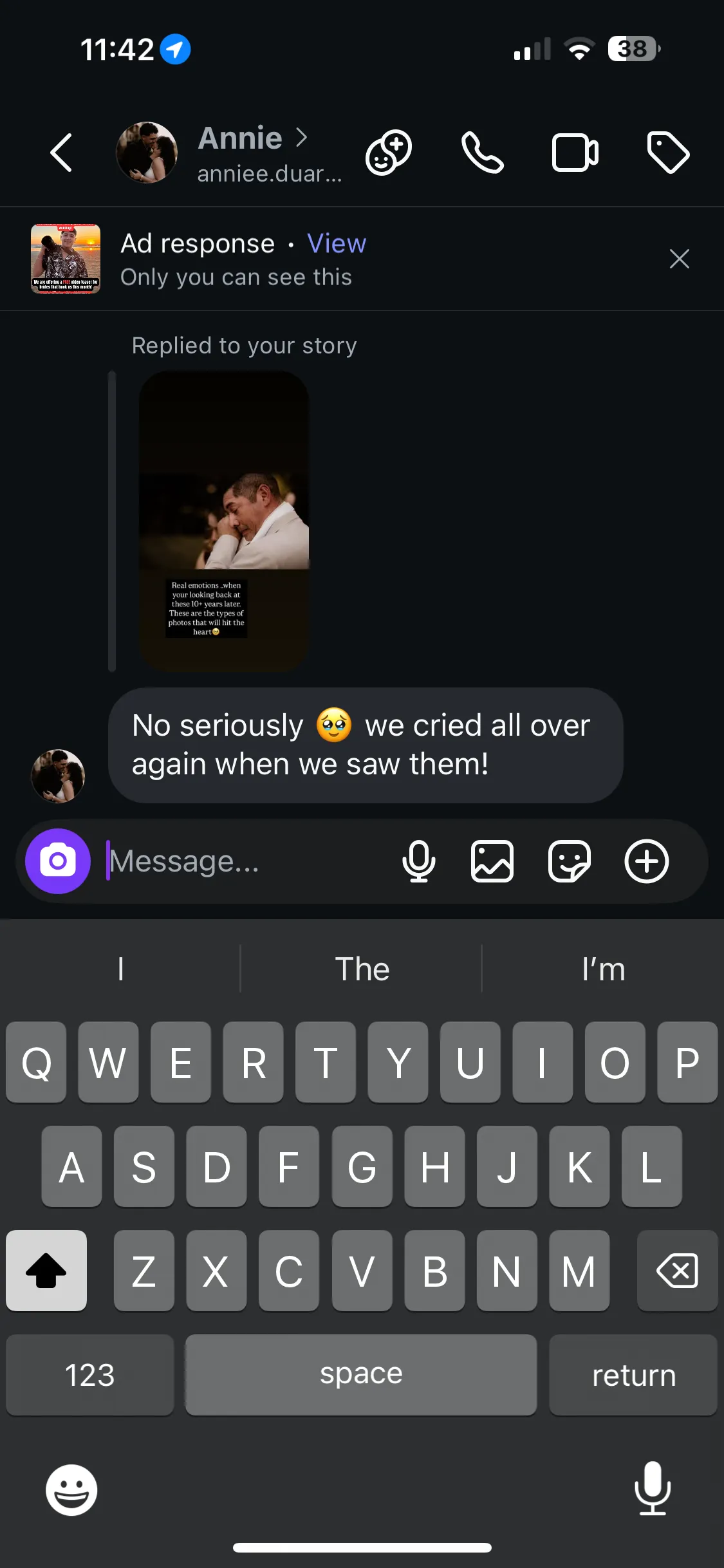This screenshot has width=724, height=1568.
Task: Start a video call with Annie
Action: tap(575, 153)
